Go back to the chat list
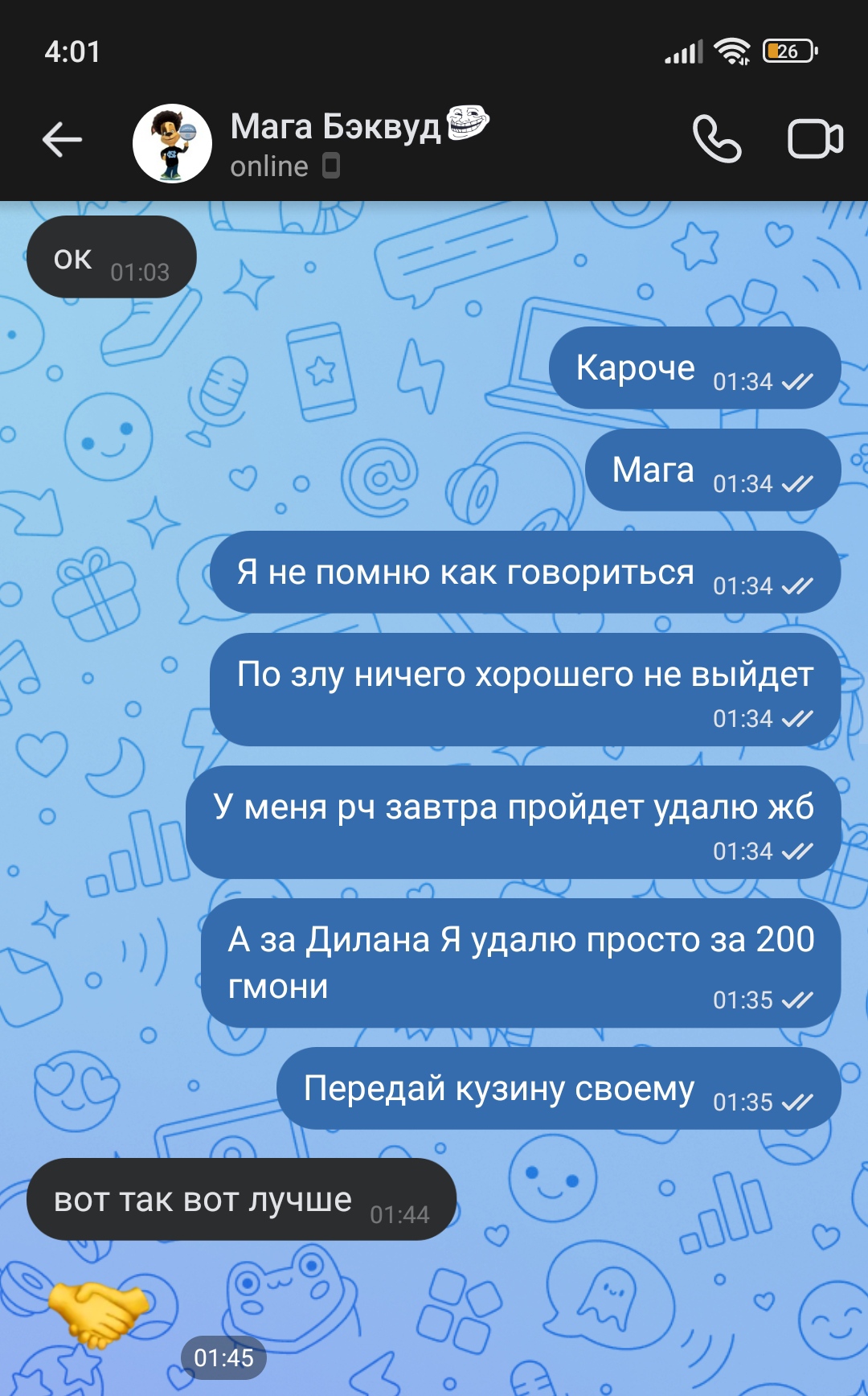868x1396 pixels. pos(63,141)
